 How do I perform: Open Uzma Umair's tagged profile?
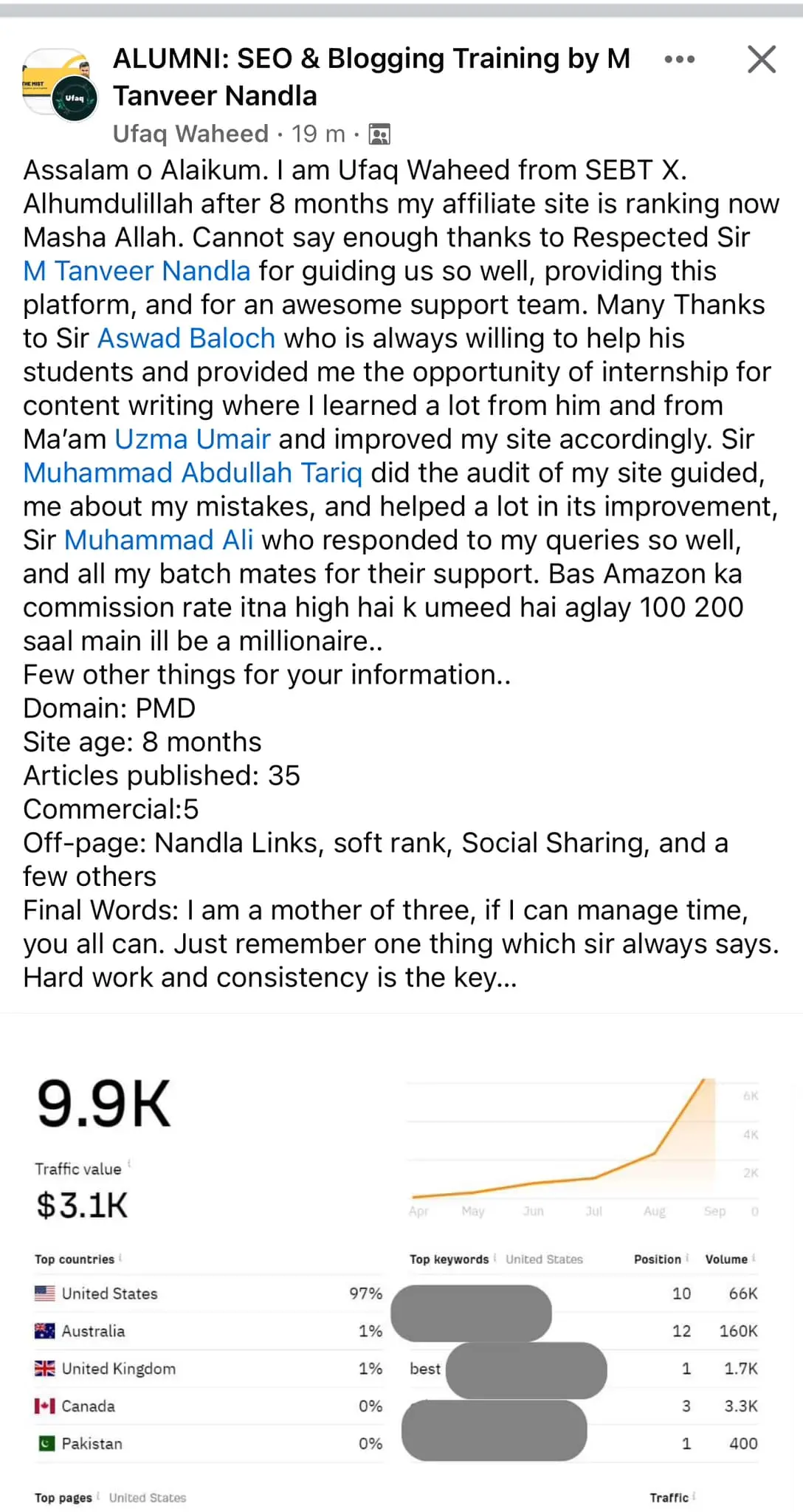(193, 439)
